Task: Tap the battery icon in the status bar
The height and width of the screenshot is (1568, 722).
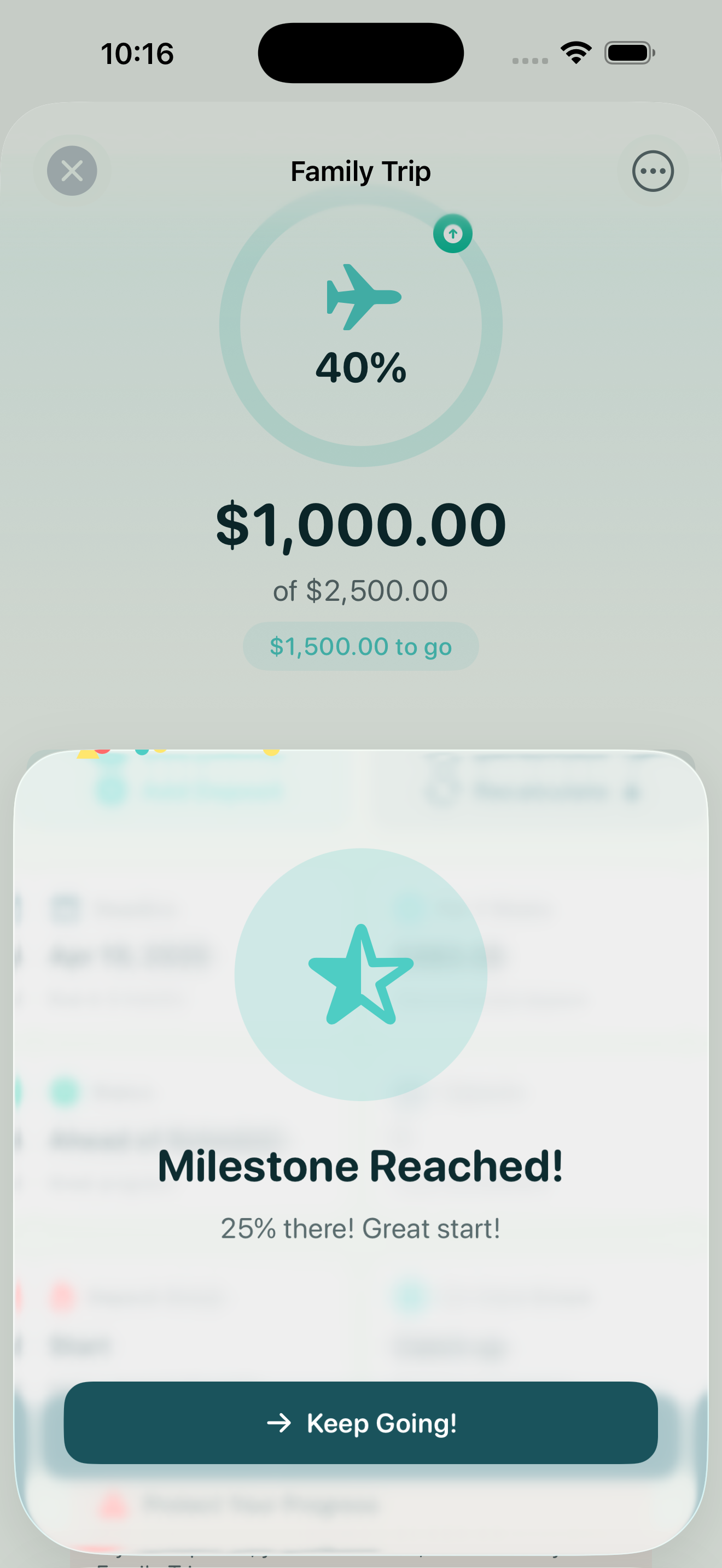Action: 629,54
